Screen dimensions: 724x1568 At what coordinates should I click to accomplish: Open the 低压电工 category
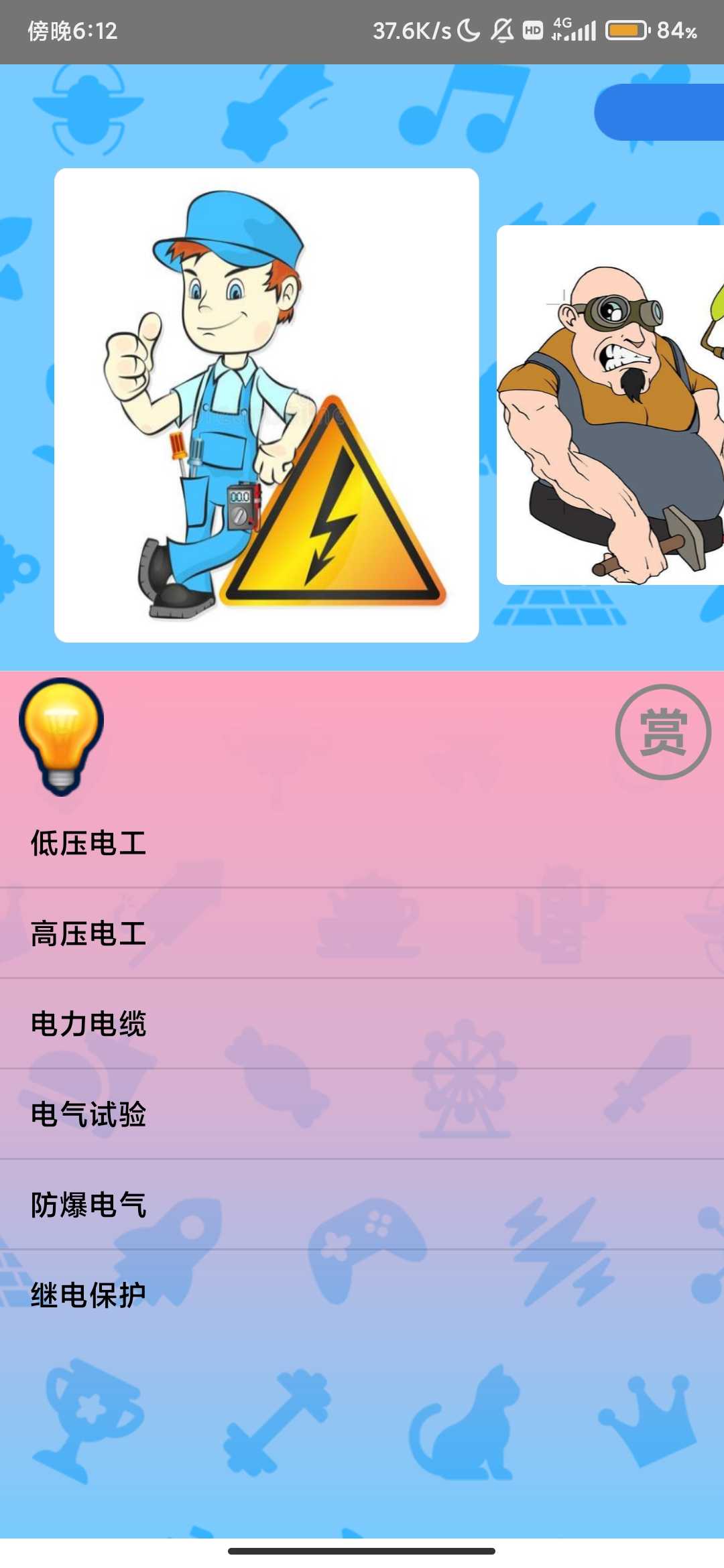tap(88, 843)
